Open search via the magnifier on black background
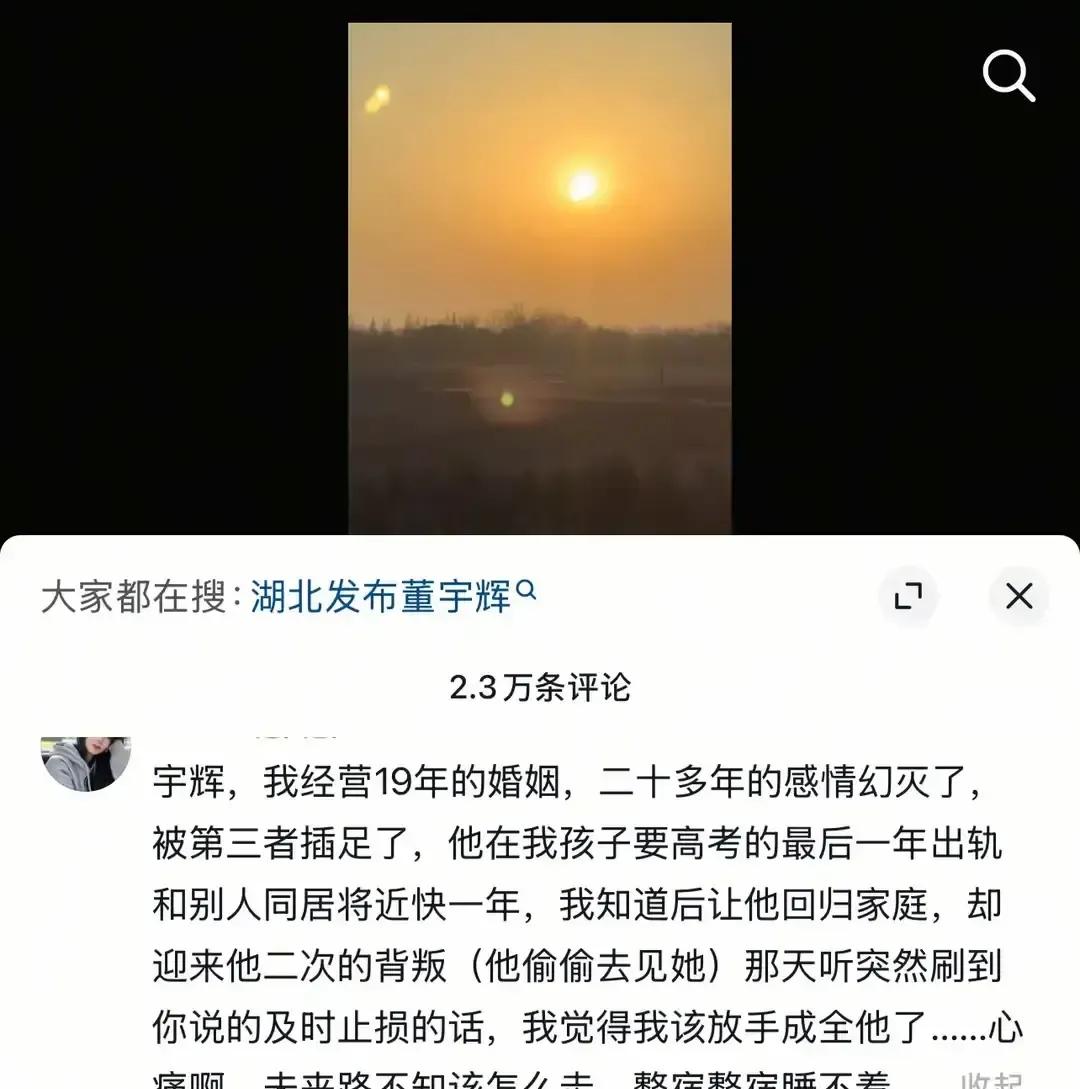This screenshot has width=1080, height=1089. (1008, 76)
